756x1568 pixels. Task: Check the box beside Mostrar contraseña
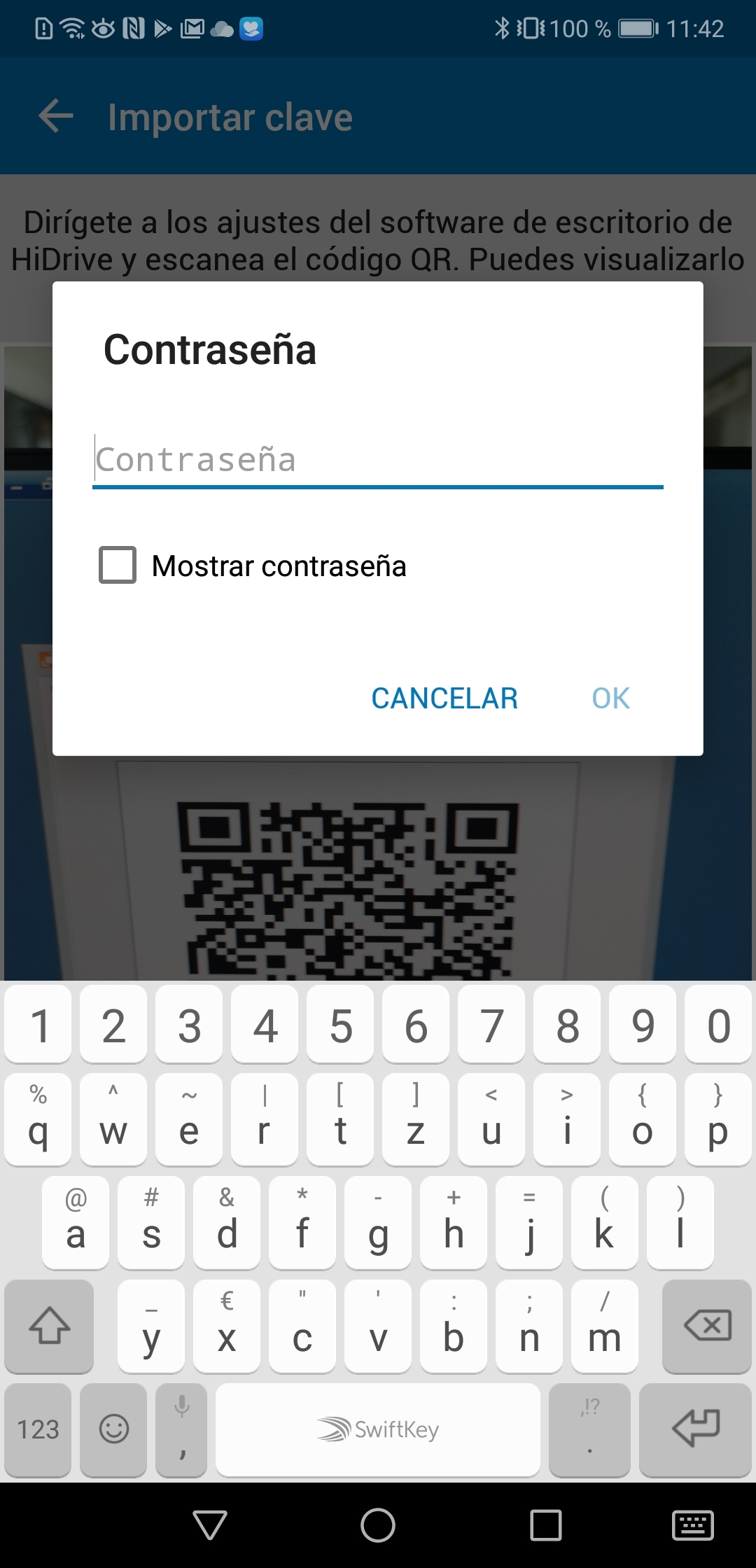click(x=116, y=565)
